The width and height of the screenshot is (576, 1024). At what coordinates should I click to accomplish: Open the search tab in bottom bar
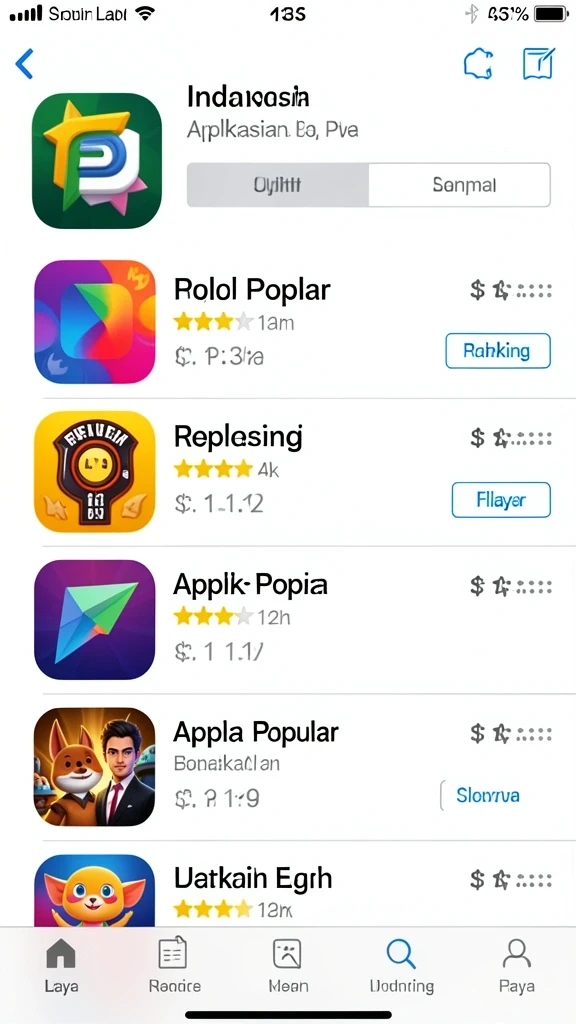pos(402,965)
